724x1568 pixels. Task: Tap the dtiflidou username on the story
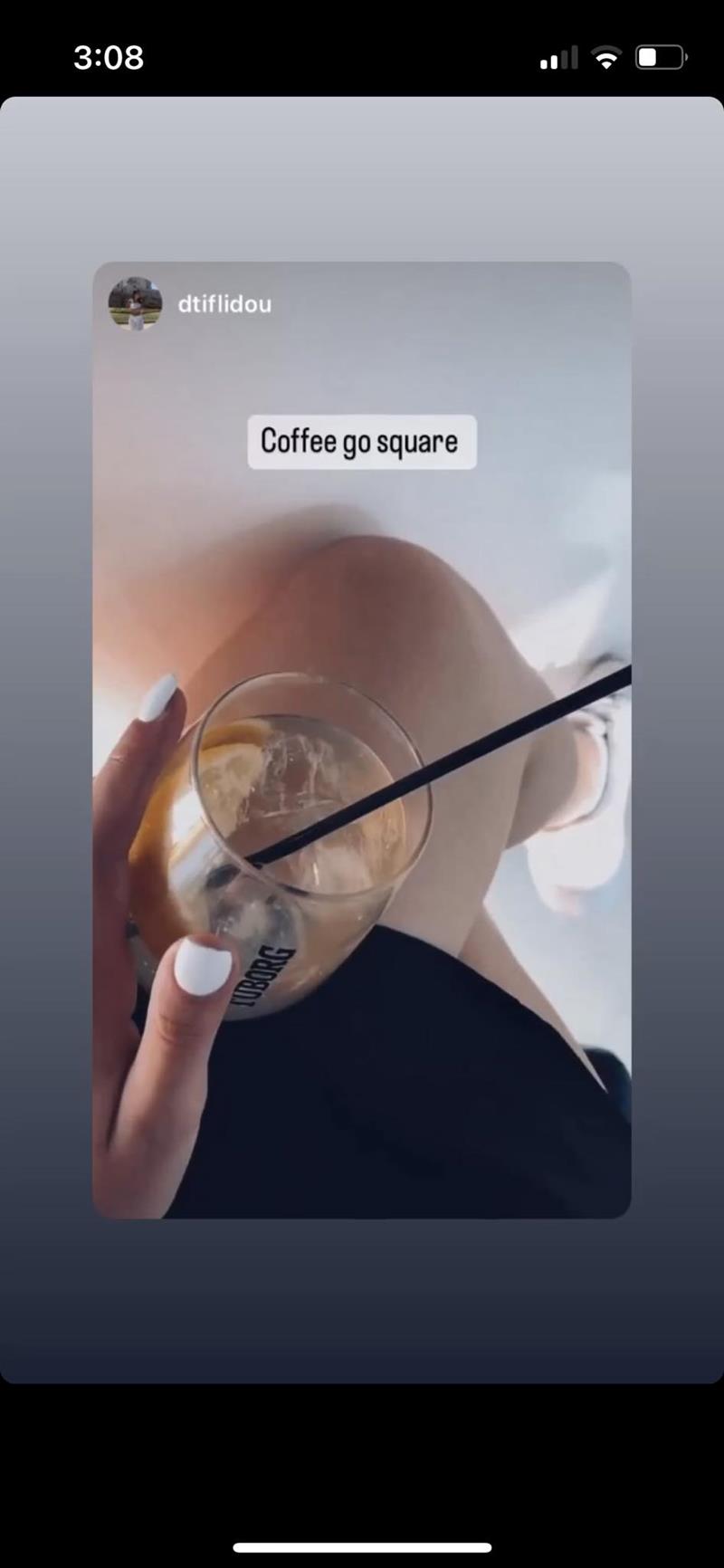click(x=224, y=304)
